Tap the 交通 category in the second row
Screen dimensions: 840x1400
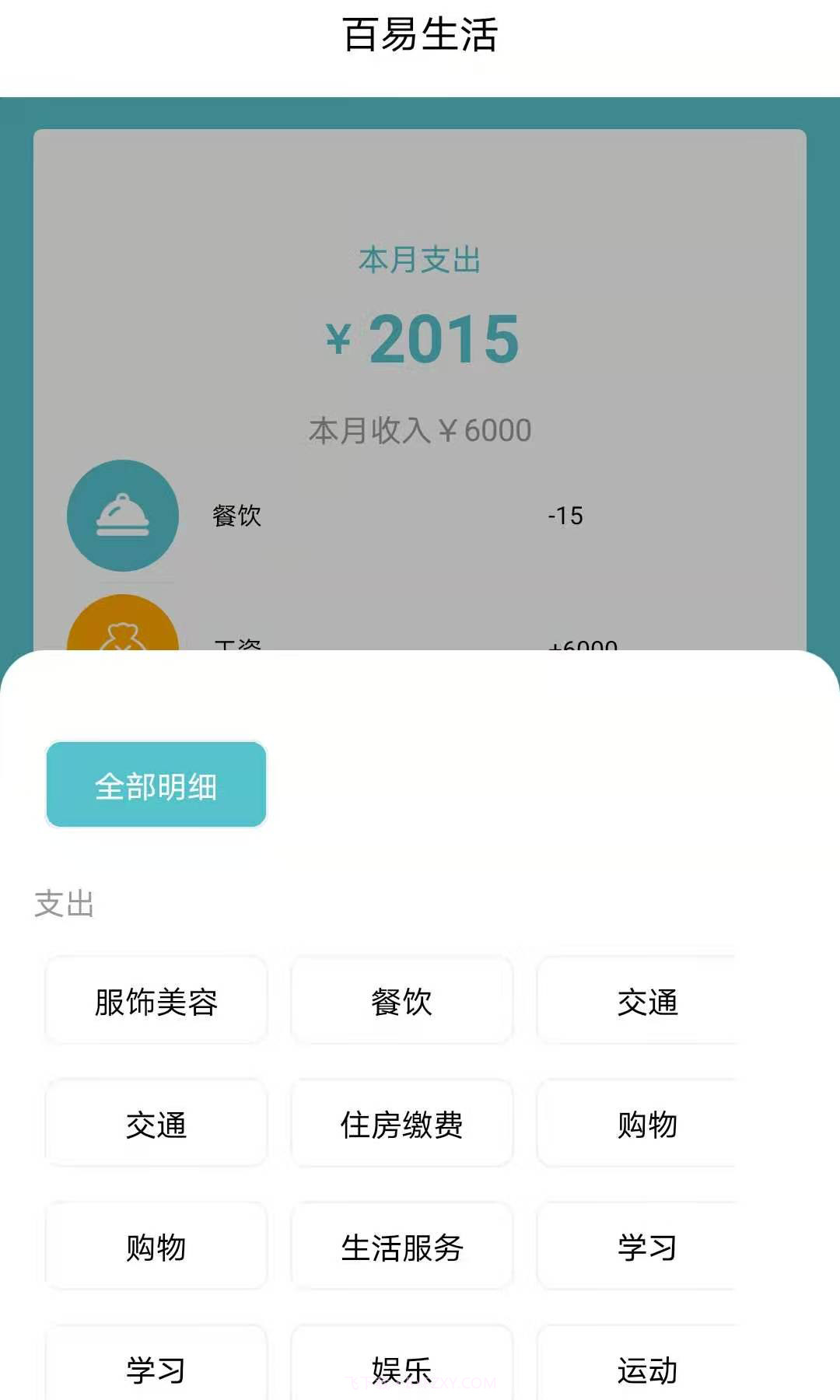click(155, 1125)
